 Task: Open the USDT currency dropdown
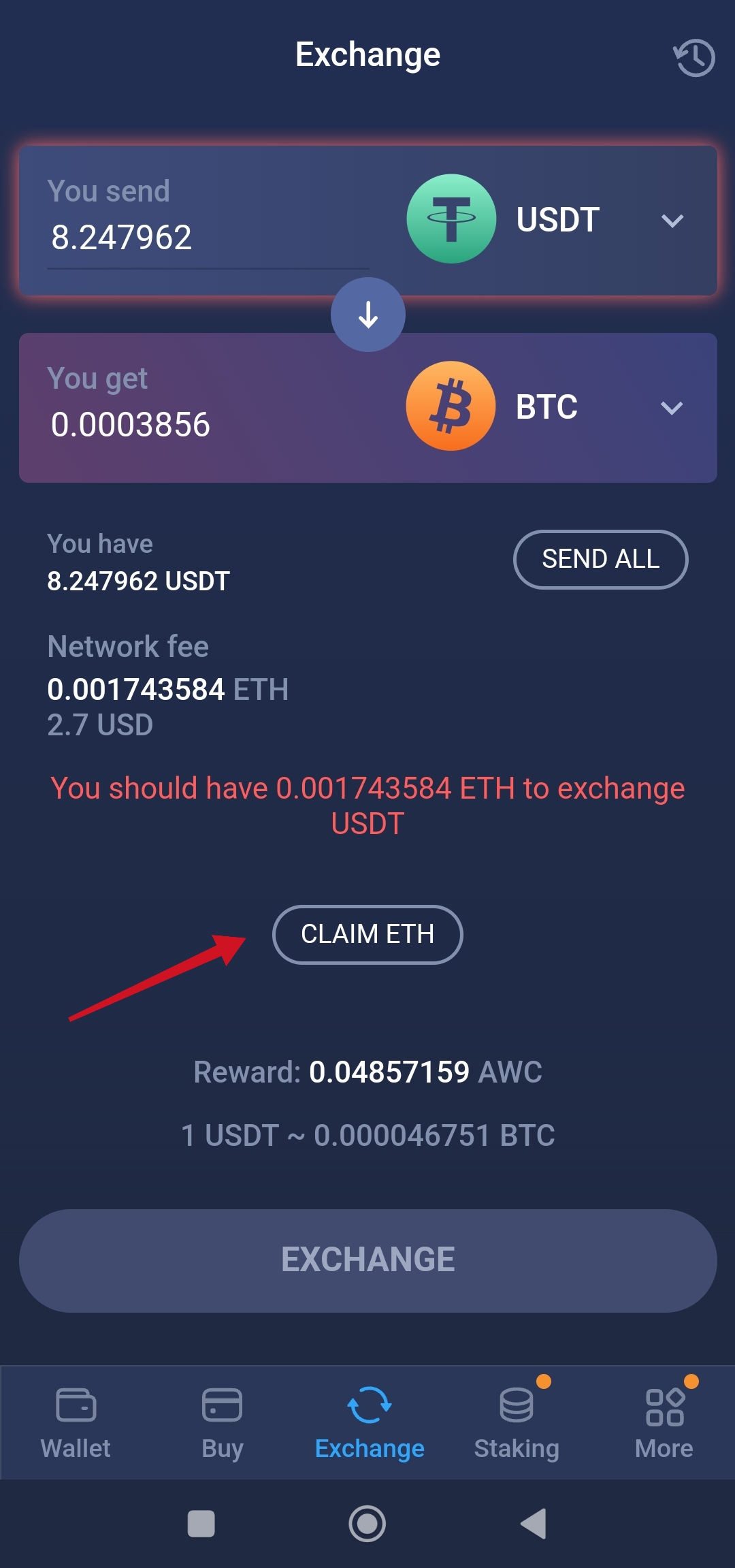[x=670, y=221]
